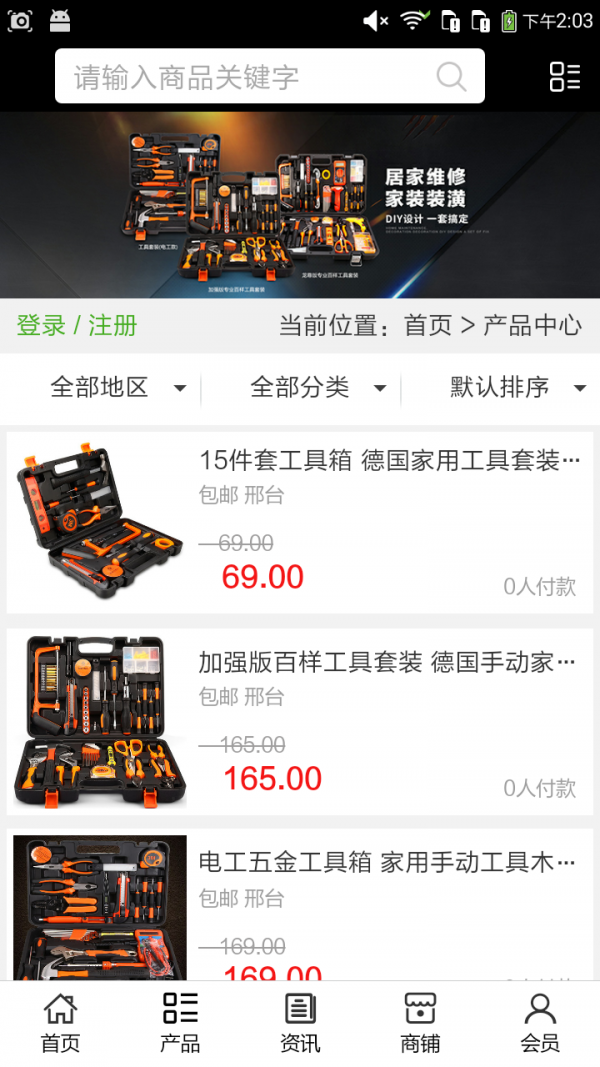
Task: Tap the magnifier search icon
Action: click(451, 77)
